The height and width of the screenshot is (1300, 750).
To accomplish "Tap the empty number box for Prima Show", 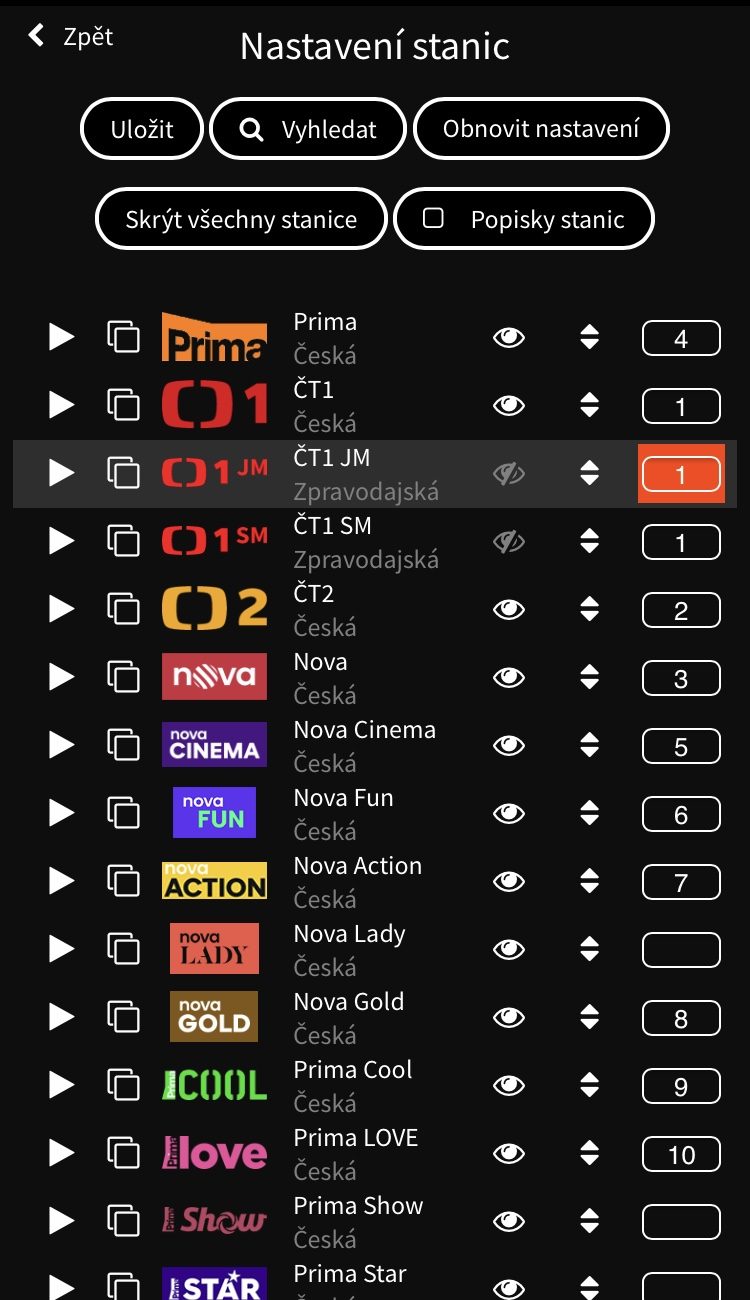I will tap(681, 1221).
